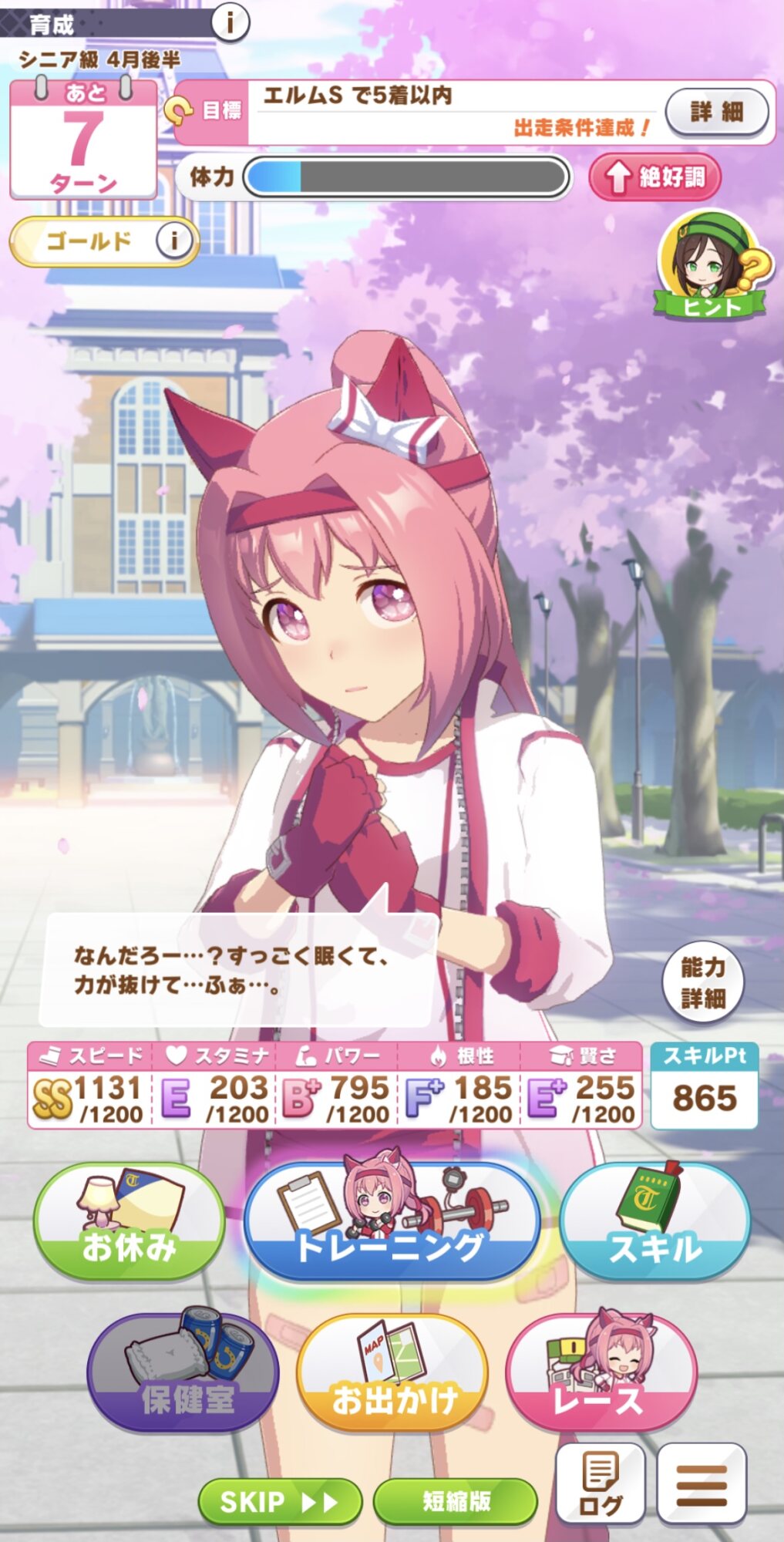Go to 保健室
Viewport: 784px width, 1542px height.
click(183, 1372)
